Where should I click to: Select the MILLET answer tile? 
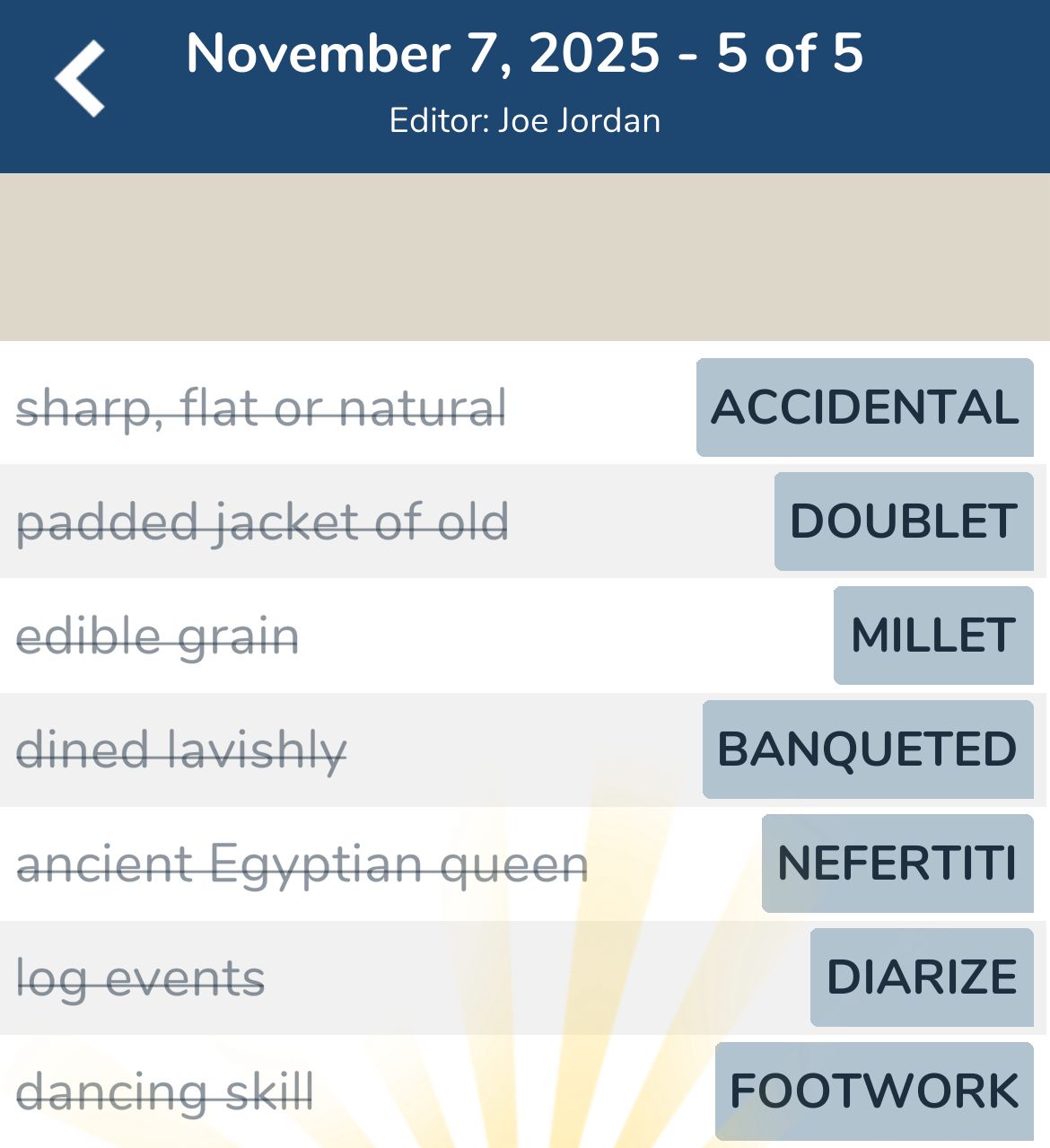(932, 635)
